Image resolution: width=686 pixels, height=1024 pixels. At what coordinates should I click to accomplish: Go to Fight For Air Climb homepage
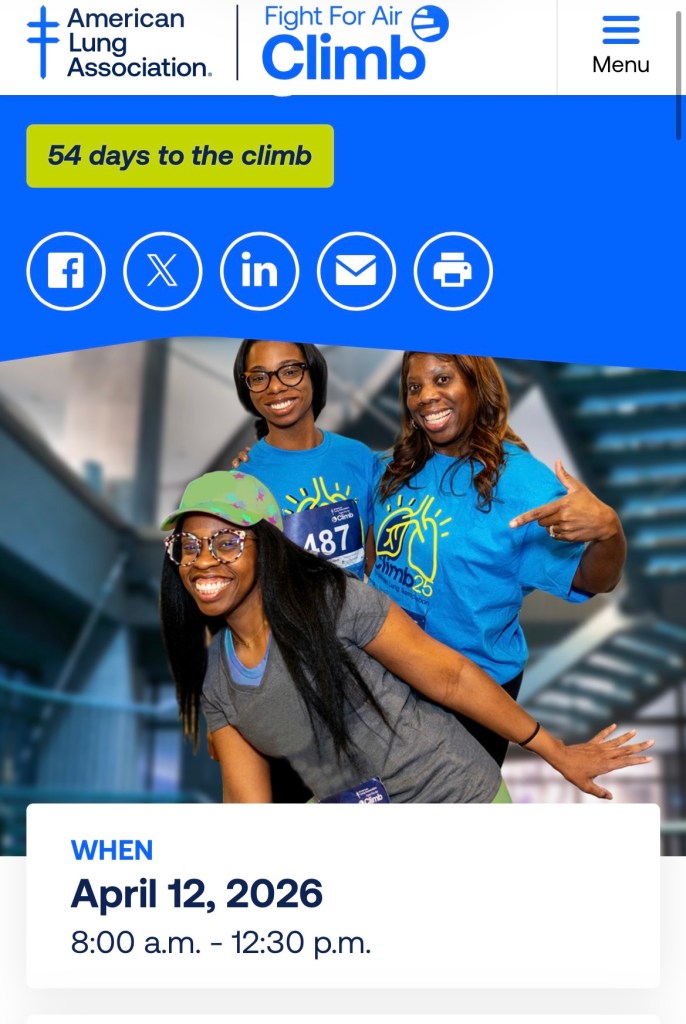(x=354, y=43)
